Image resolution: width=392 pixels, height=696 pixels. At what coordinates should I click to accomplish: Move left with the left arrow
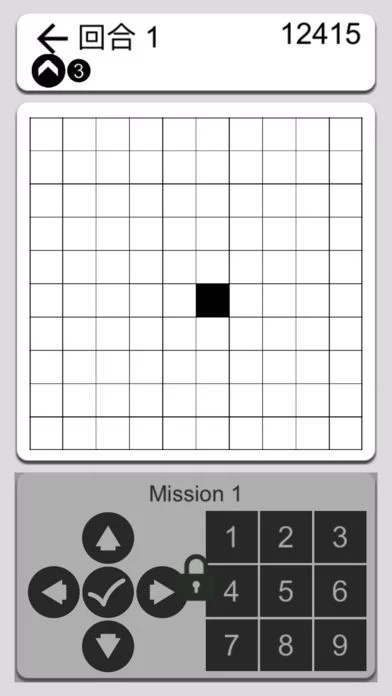54,592
